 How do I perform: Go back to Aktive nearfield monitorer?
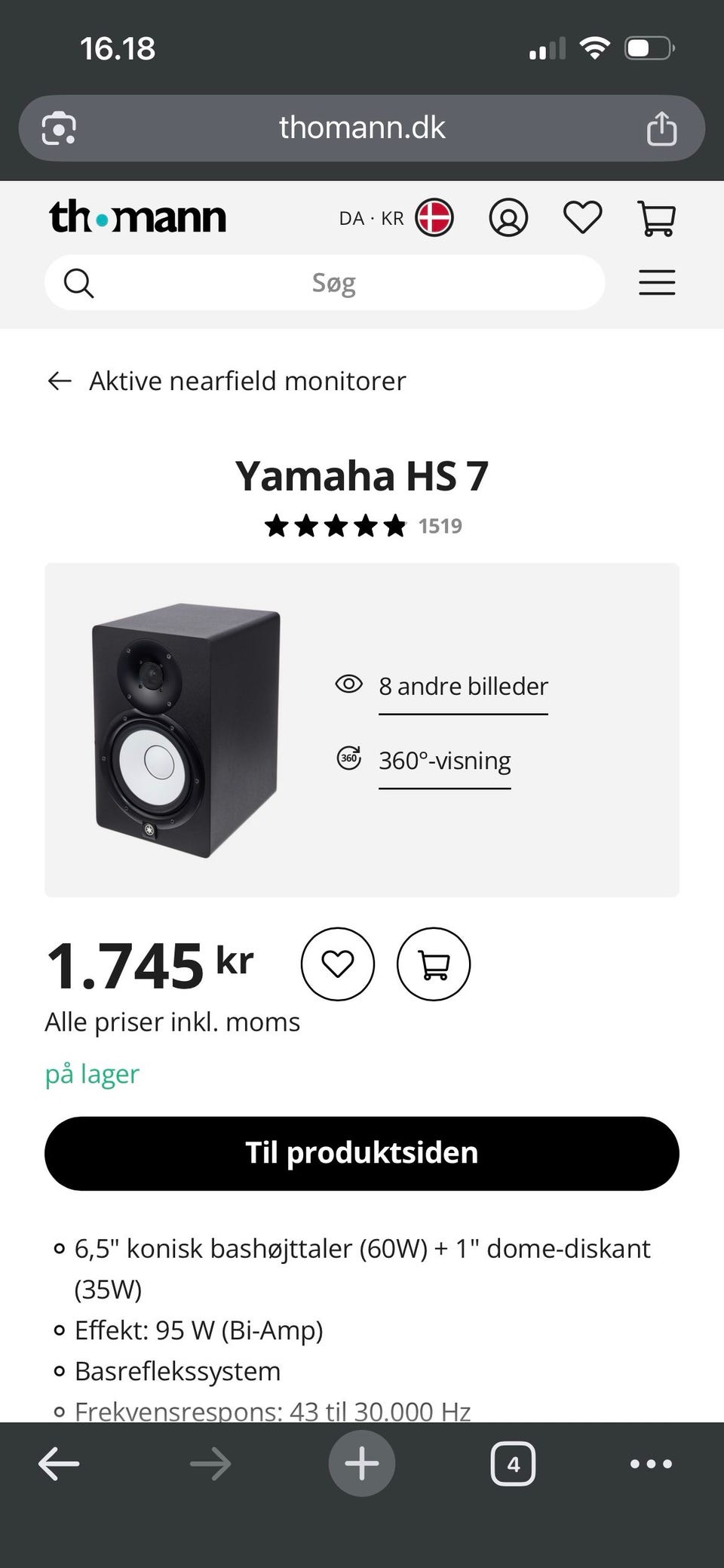point(226,381)
